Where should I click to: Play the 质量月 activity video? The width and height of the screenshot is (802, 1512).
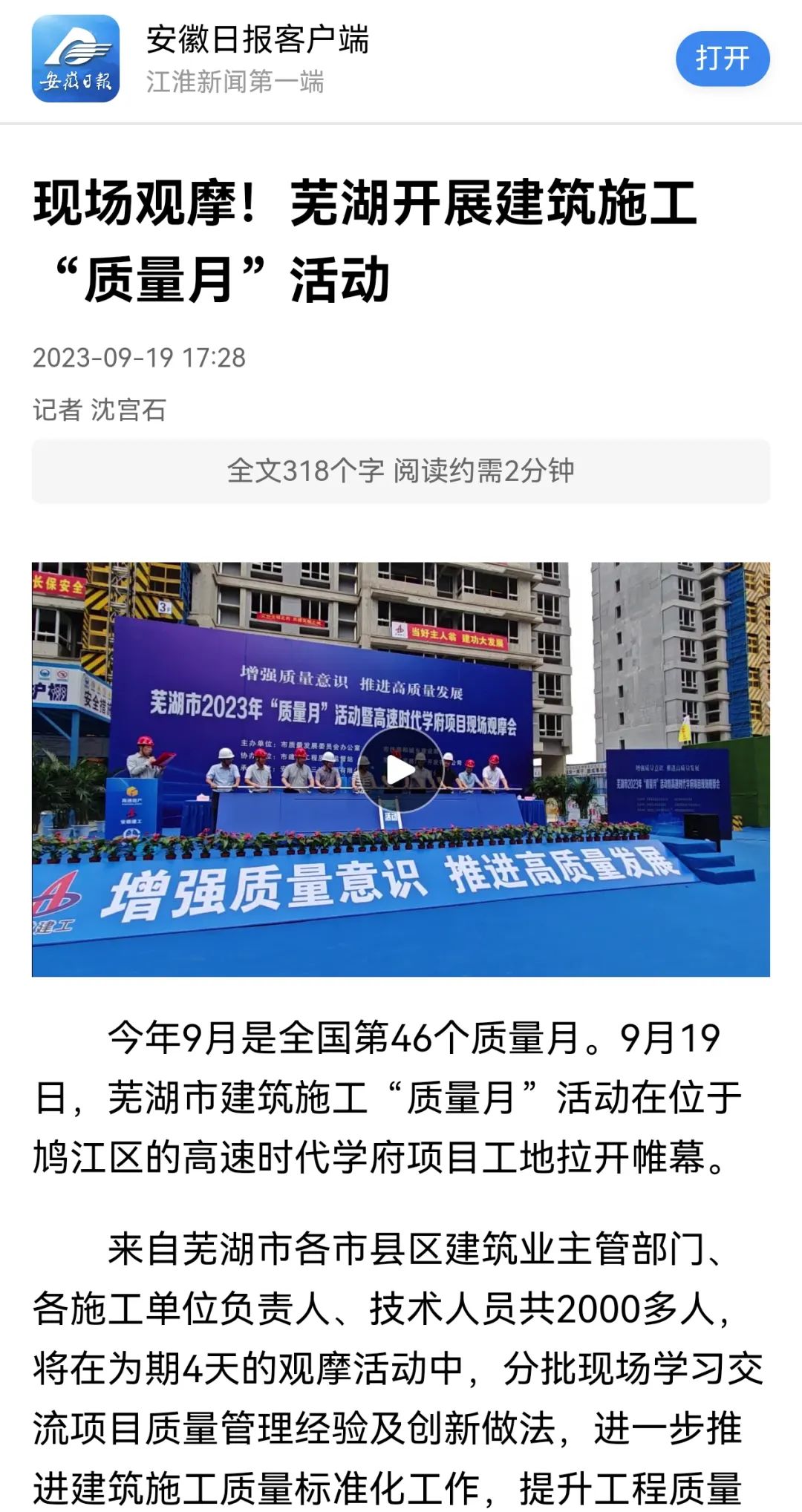(401, 770)
